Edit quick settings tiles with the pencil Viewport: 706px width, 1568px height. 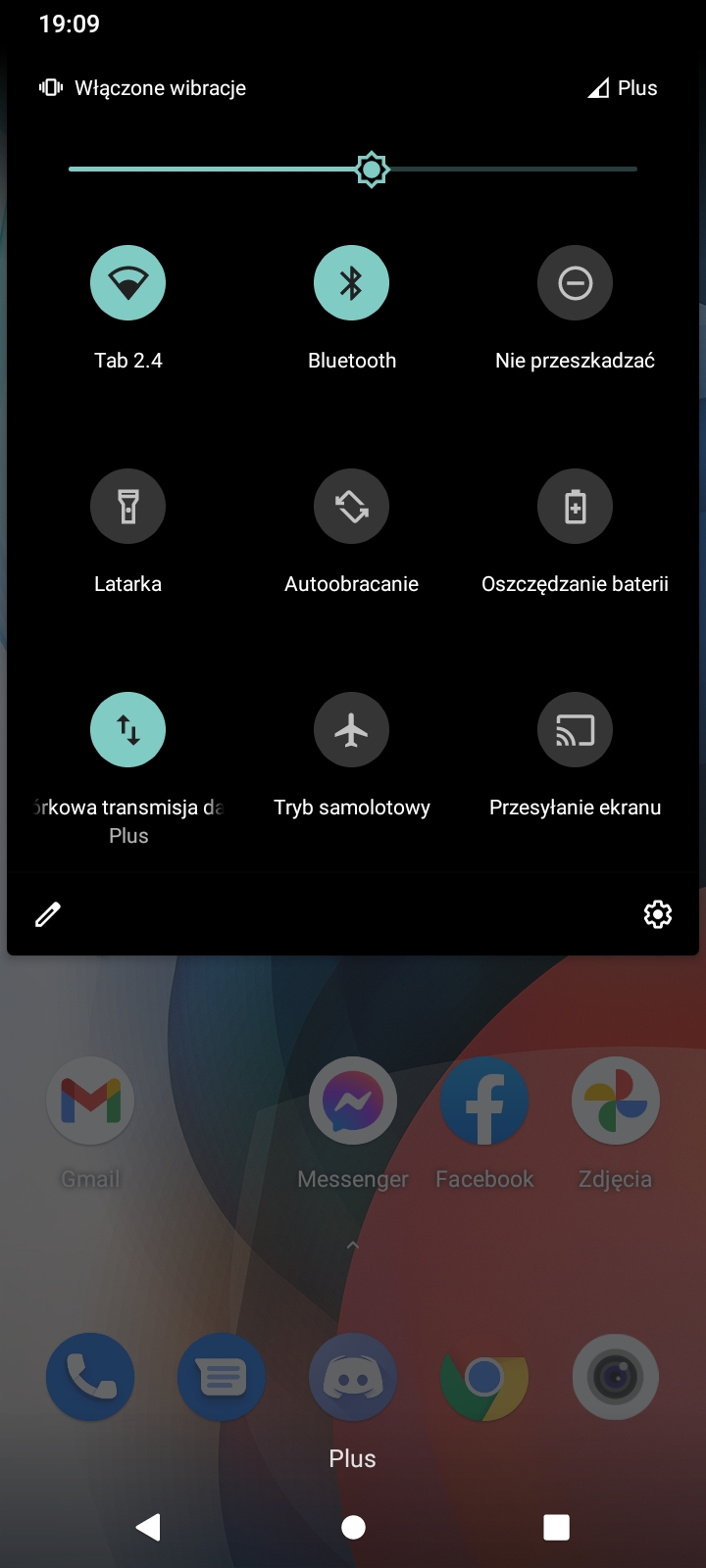[x=48, y=914]
